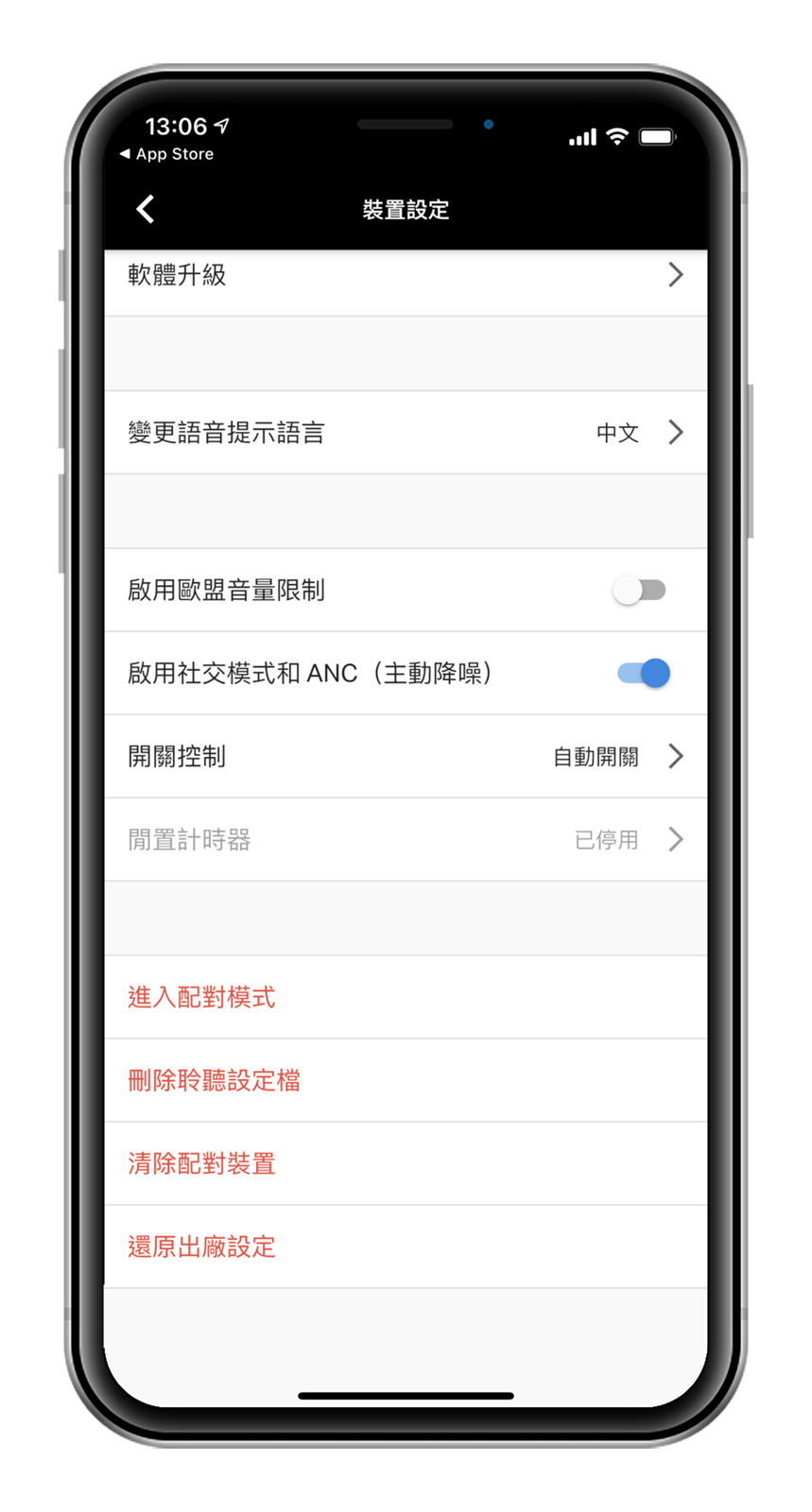Tap 刪除聆聽設定檔

point(215,1081)
